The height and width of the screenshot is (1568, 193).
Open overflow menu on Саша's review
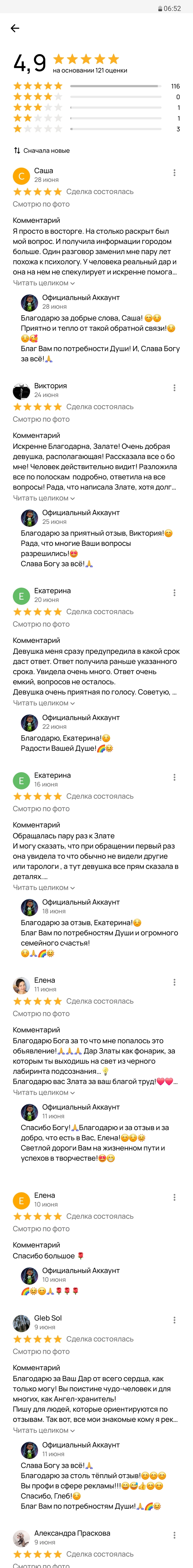[175, 173]
